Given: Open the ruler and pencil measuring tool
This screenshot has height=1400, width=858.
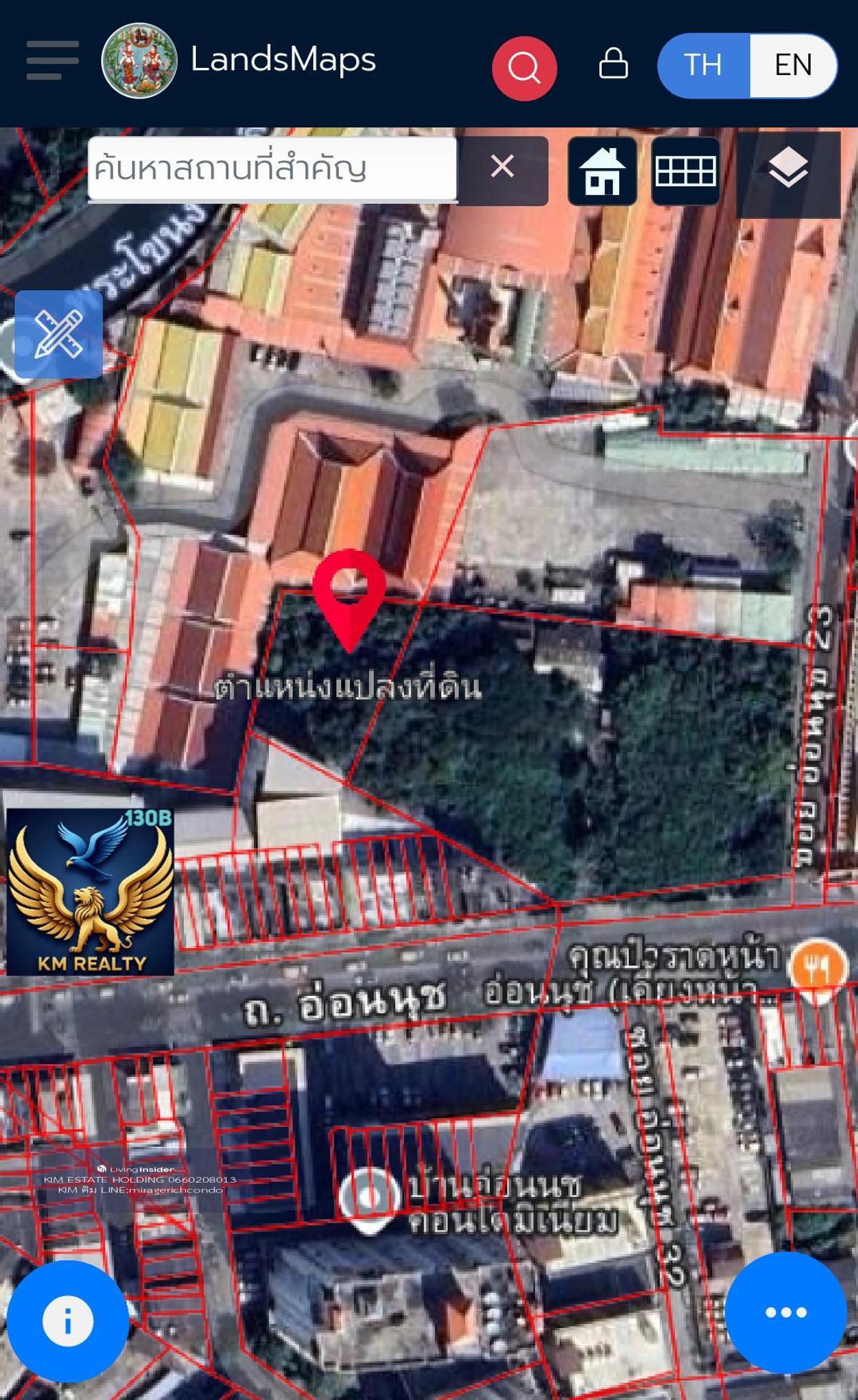Looking at the screenshot, I should [59, 334].
